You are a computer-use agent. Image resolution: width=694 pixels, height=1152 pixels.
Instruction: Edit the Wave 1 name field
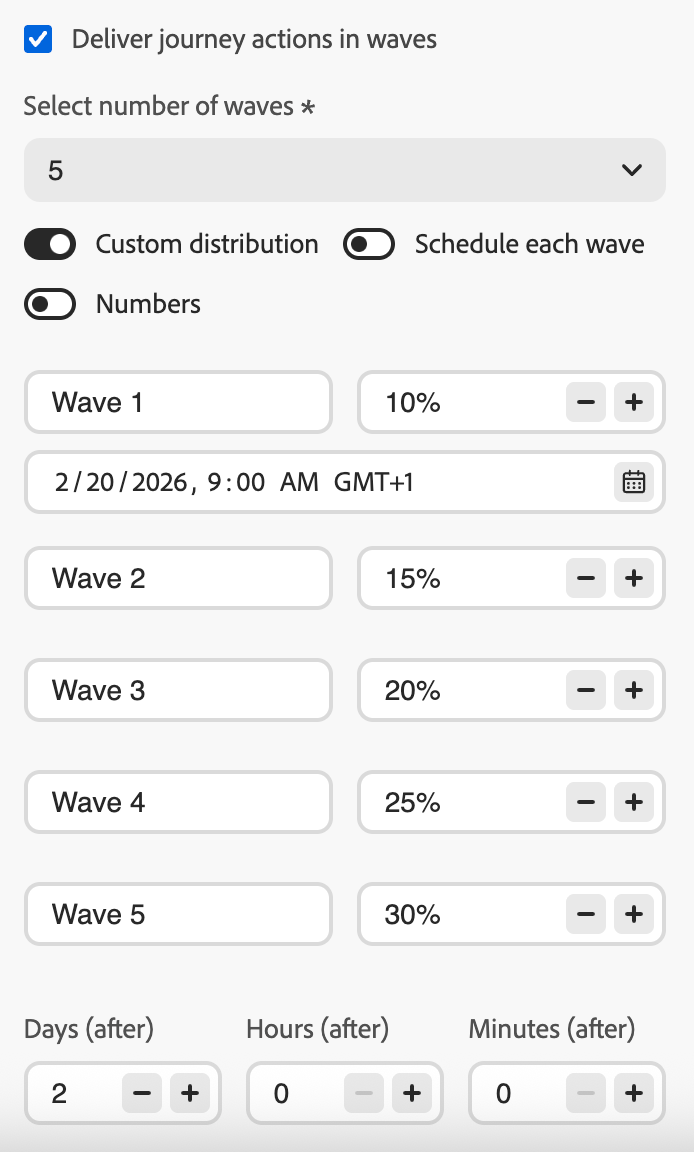pos(178,402)
